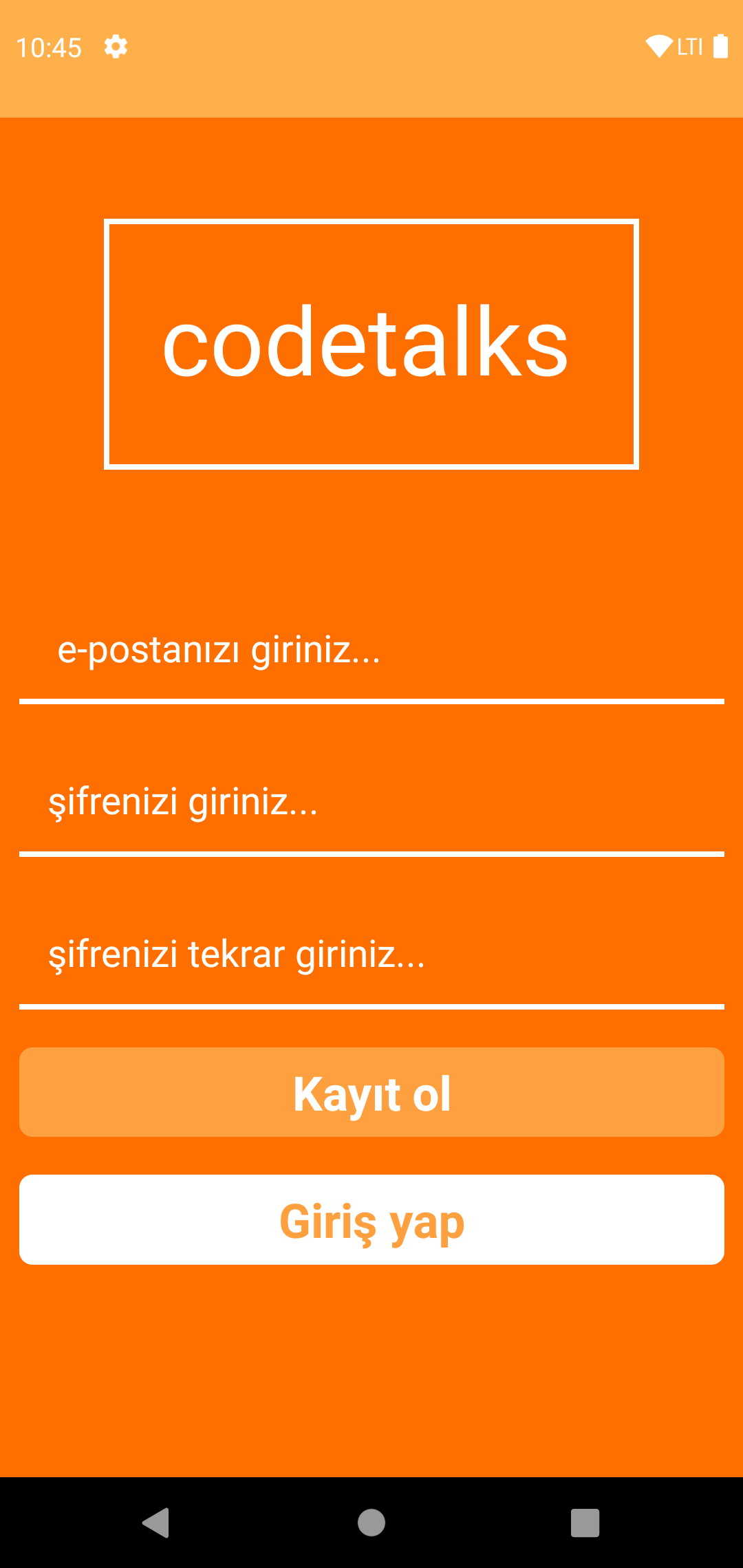
Task: Focus the e-postanızı giriniz email field
Action: (x=371, y=651)
